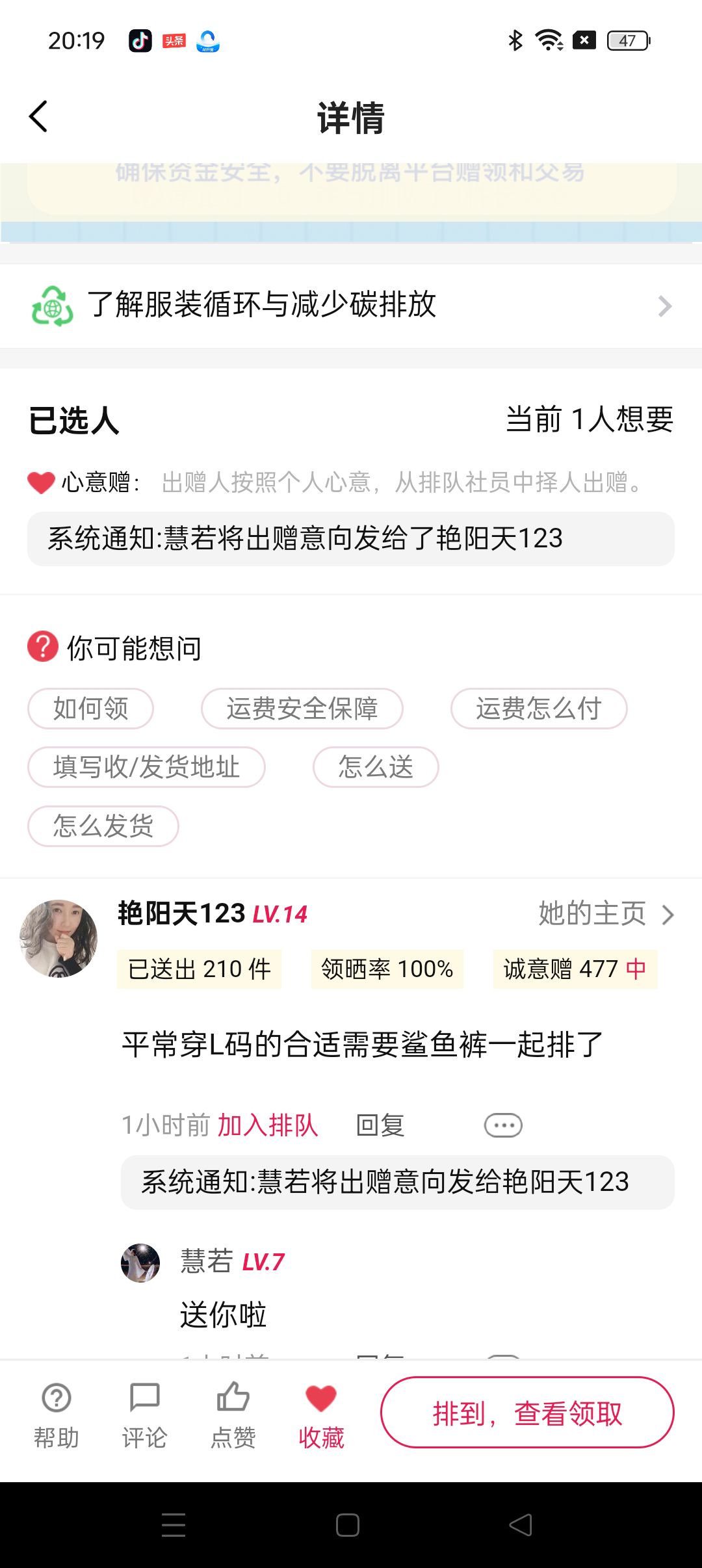Tap the 运费怎么付 chip
Image resolution: width=702 pixels, height=1568 pixels.
[538, 709]
